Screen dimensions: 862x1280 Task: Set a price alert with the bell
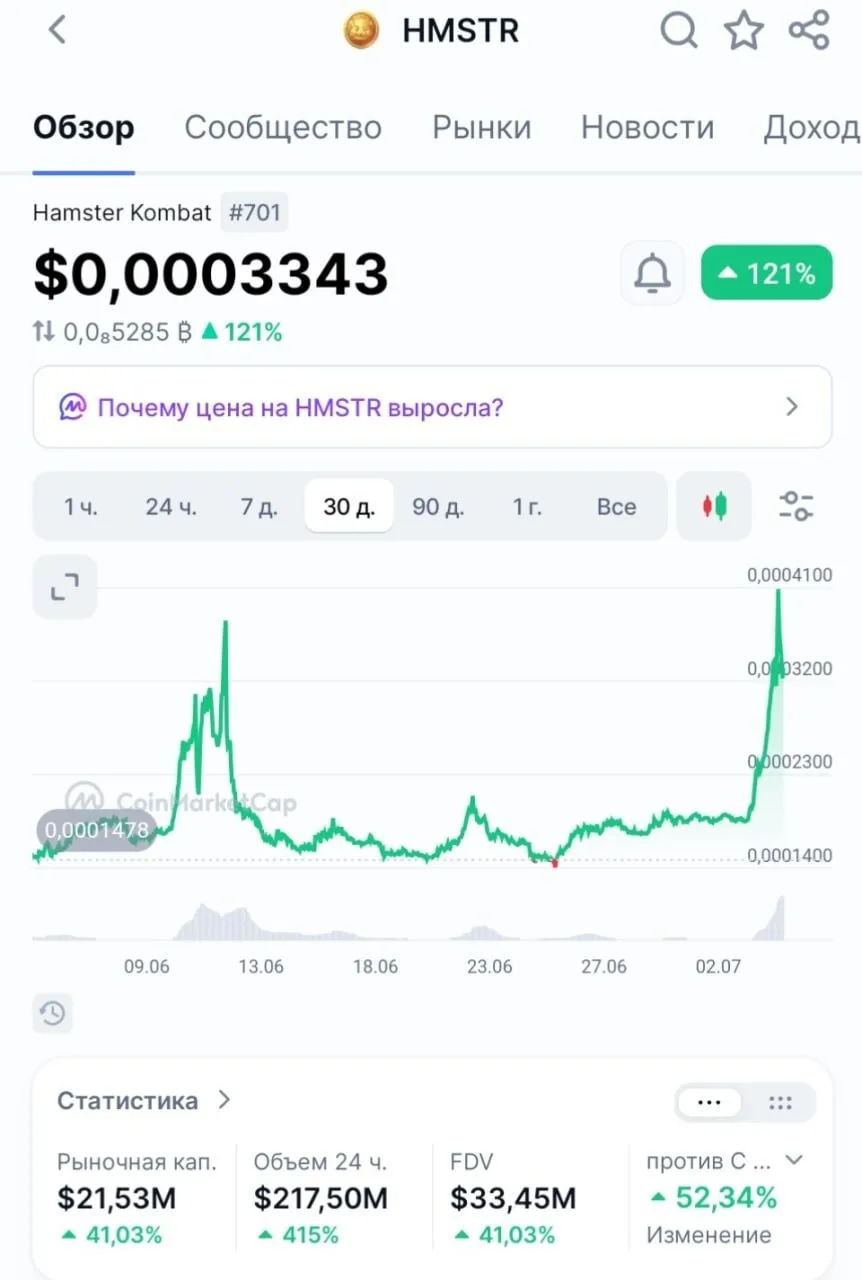pyautogui.click(x=652, y=272)
